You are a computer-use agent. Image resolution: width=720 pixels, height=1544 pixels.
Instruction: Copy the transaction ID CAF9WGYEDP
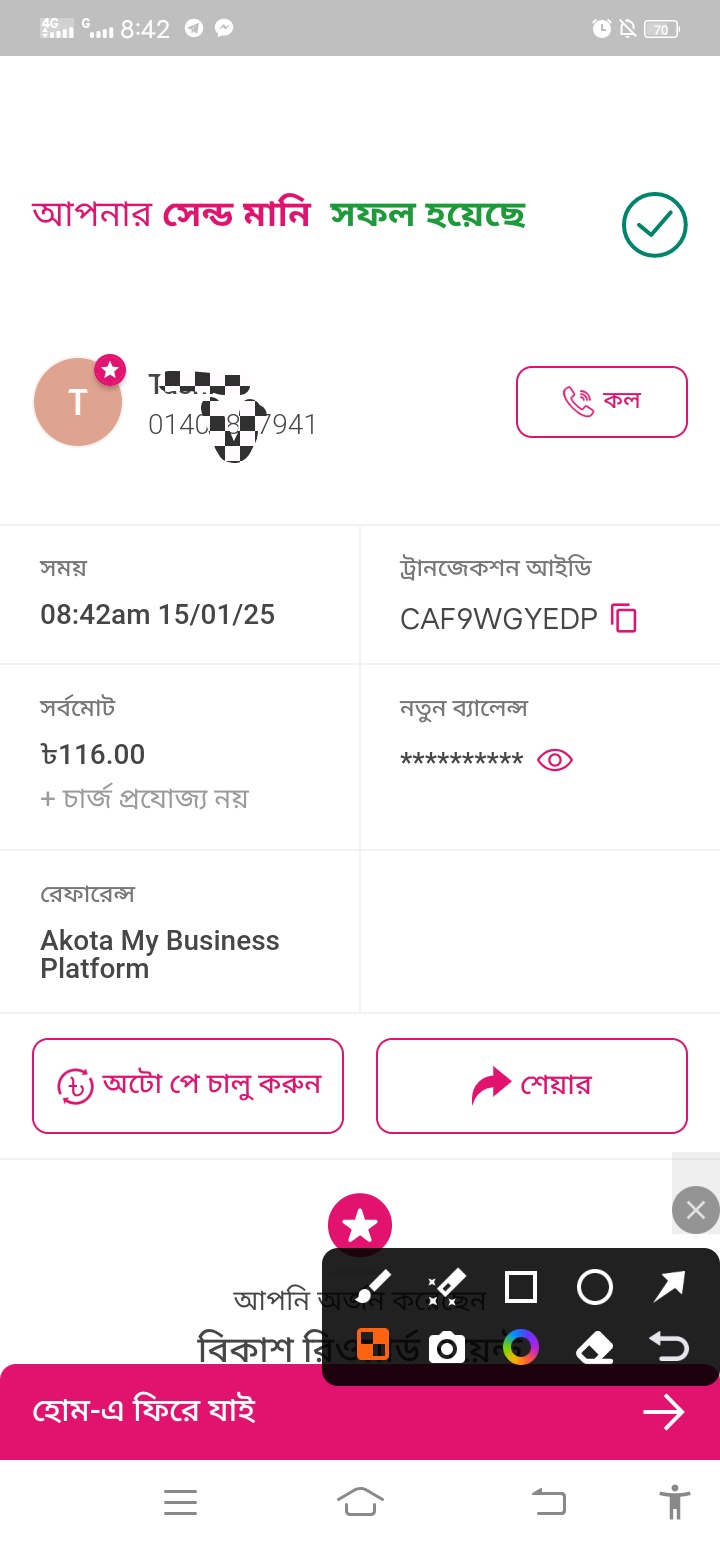click(623, 619)
